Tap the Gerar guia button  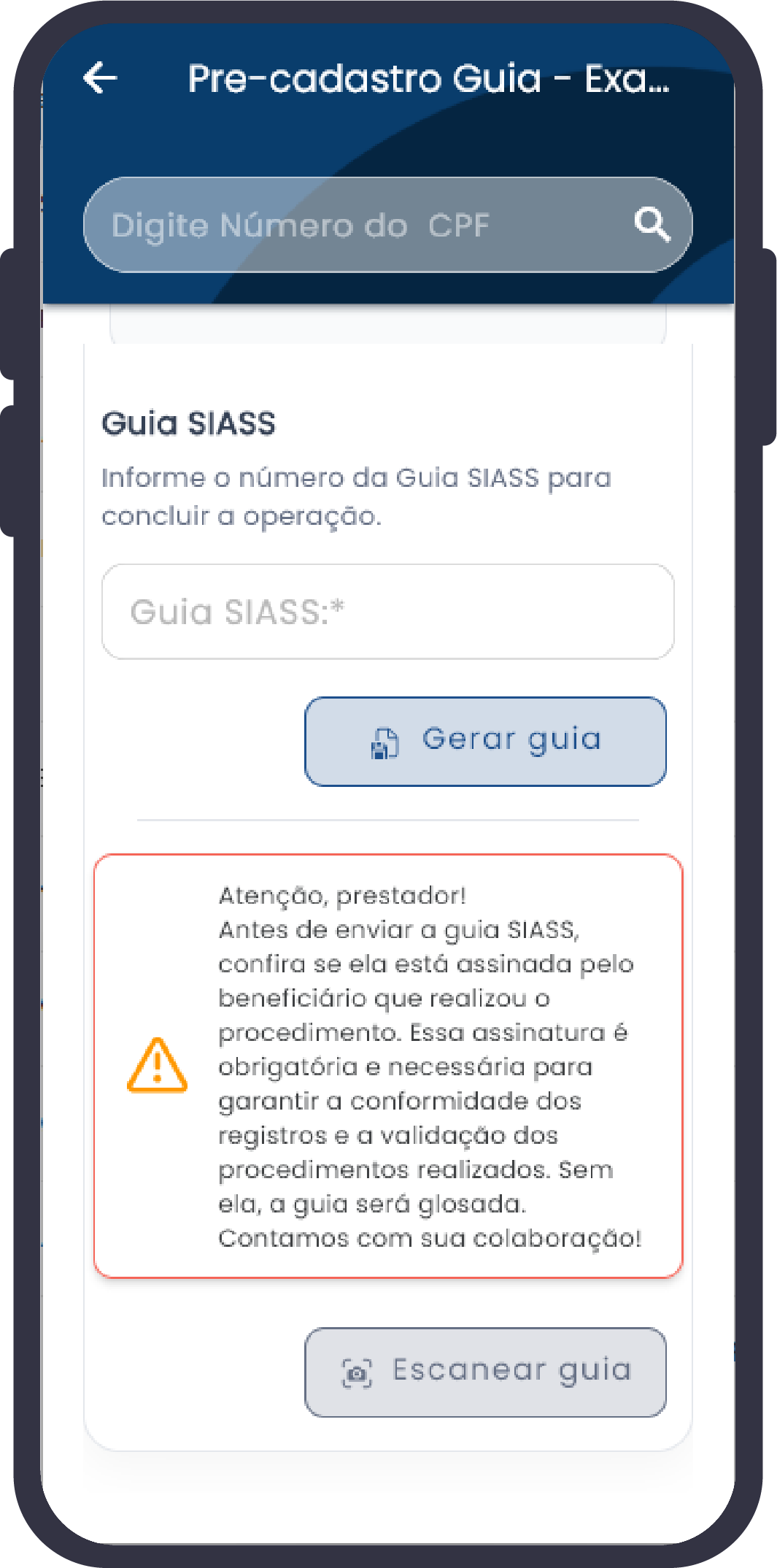(485, 741)
